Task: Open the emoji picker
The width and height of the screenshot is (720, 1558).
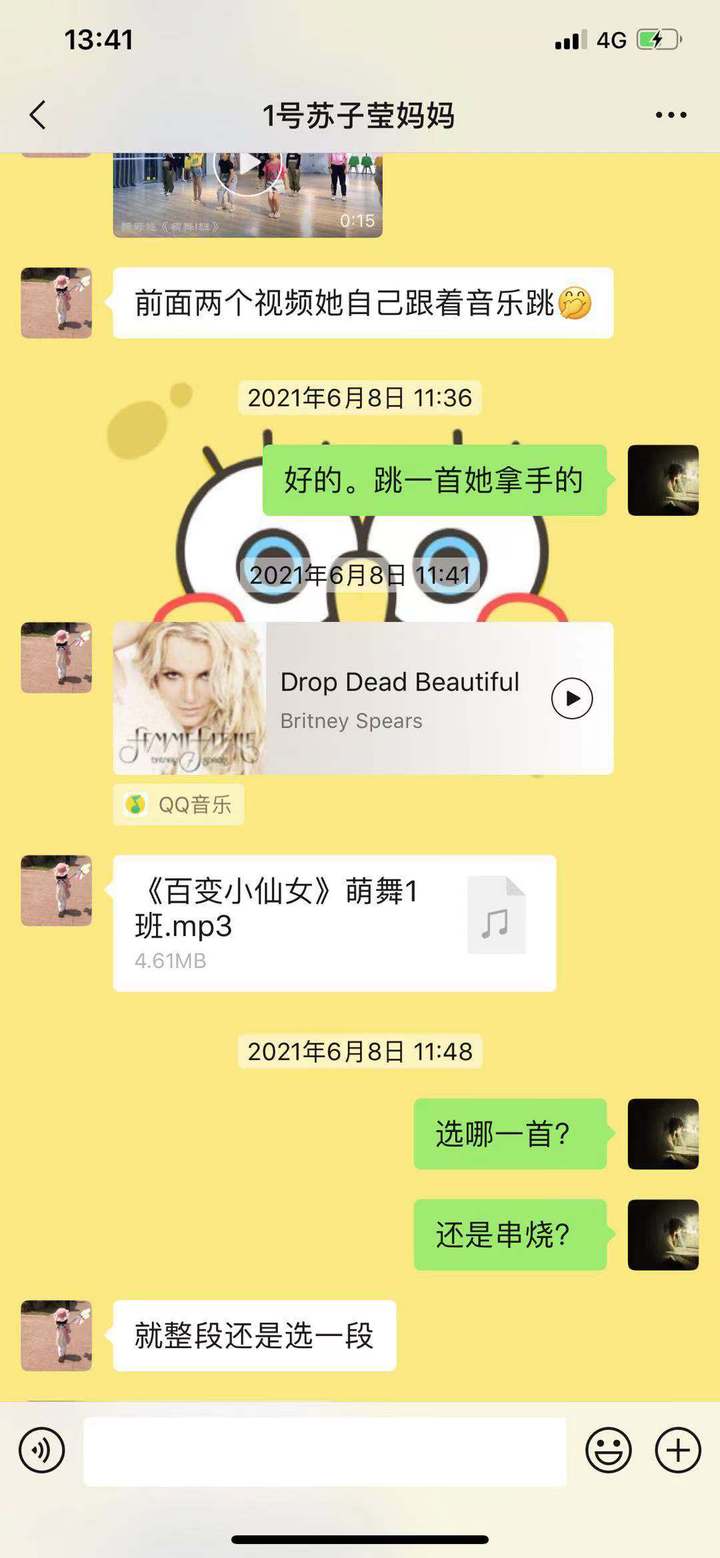Action: [608, 1450]
